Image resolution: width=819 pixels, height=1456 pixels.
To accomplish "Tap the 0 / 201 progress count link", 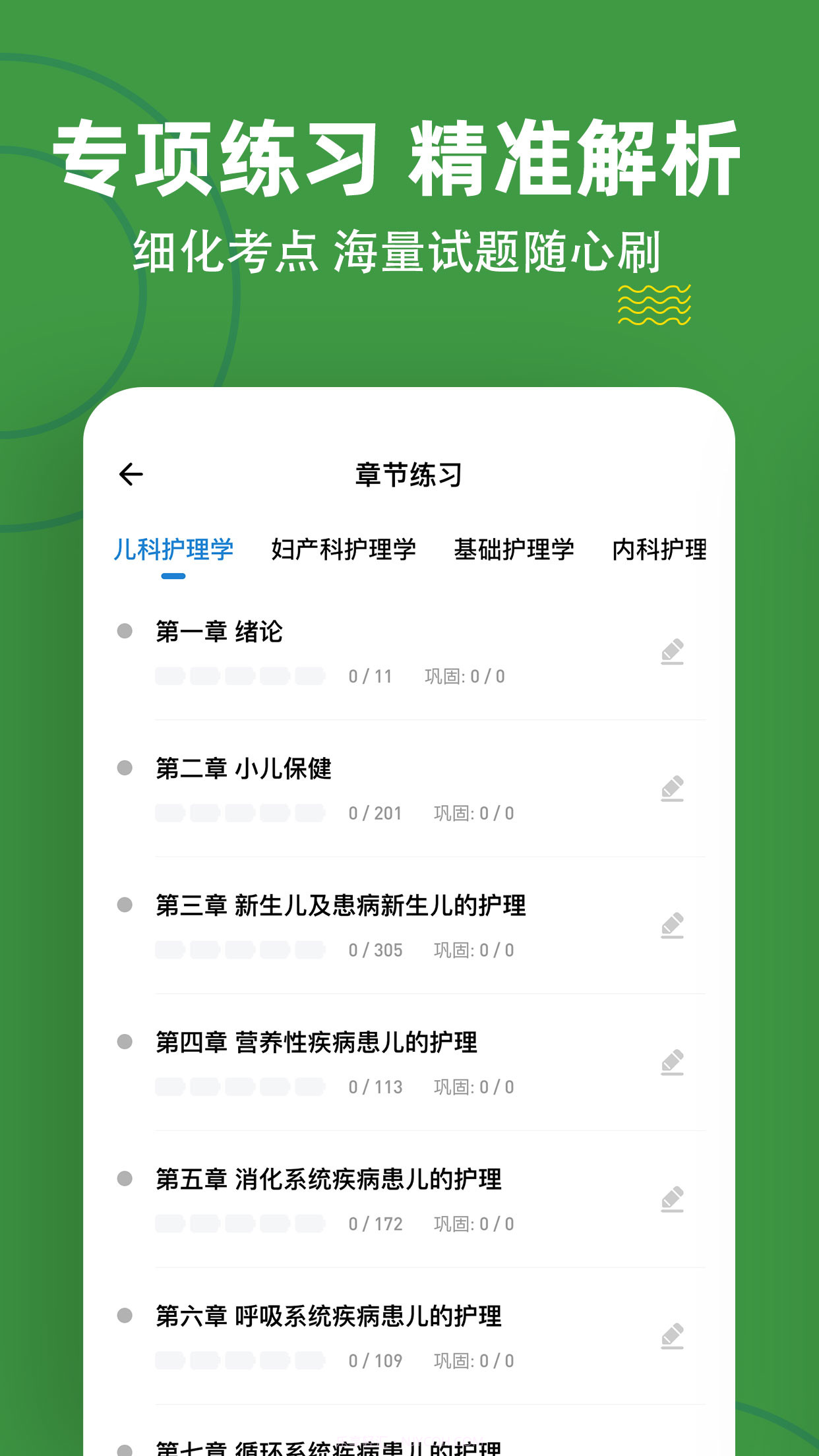I will (x=375, y=813).
